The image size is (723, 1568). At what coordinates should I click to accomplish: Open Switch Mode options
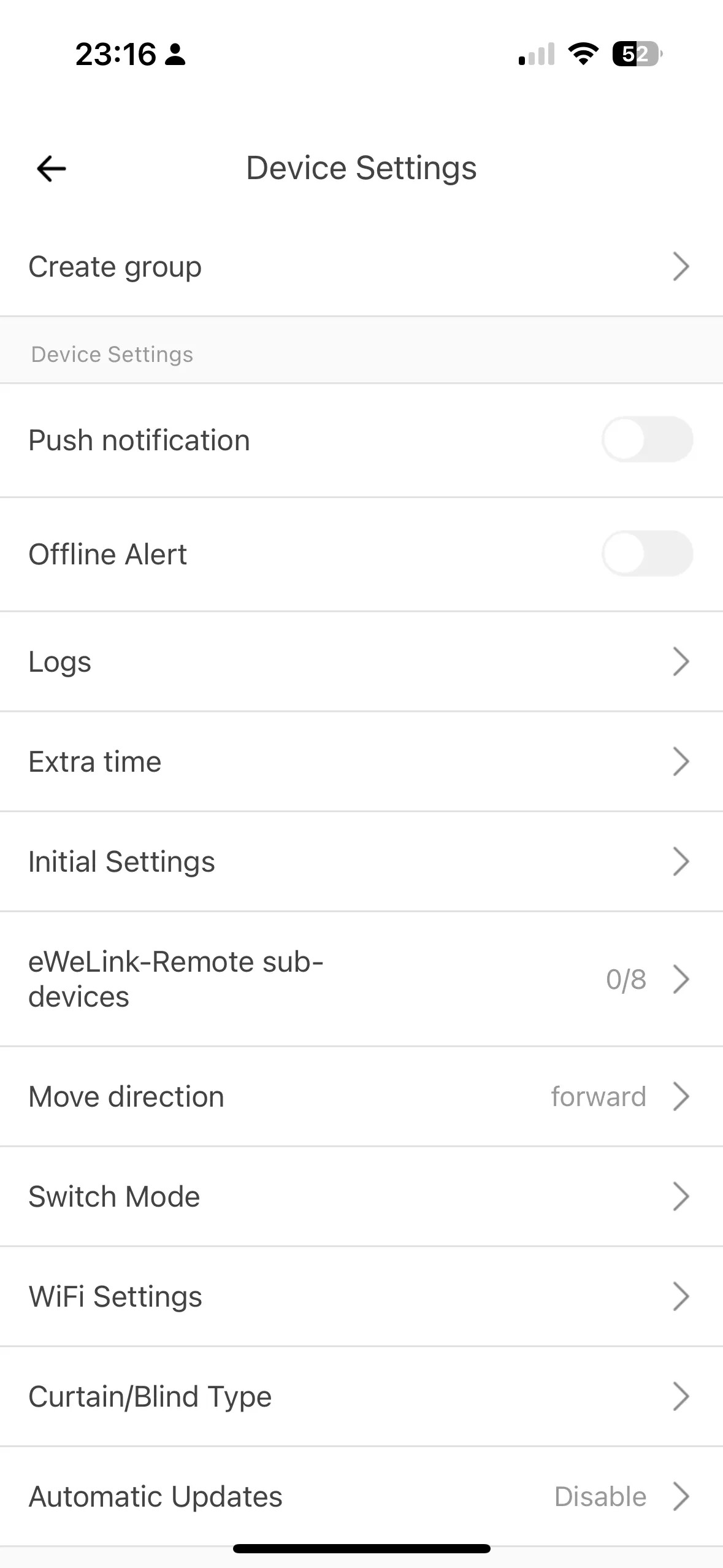pyautogui.click(x=361, y=1197)
